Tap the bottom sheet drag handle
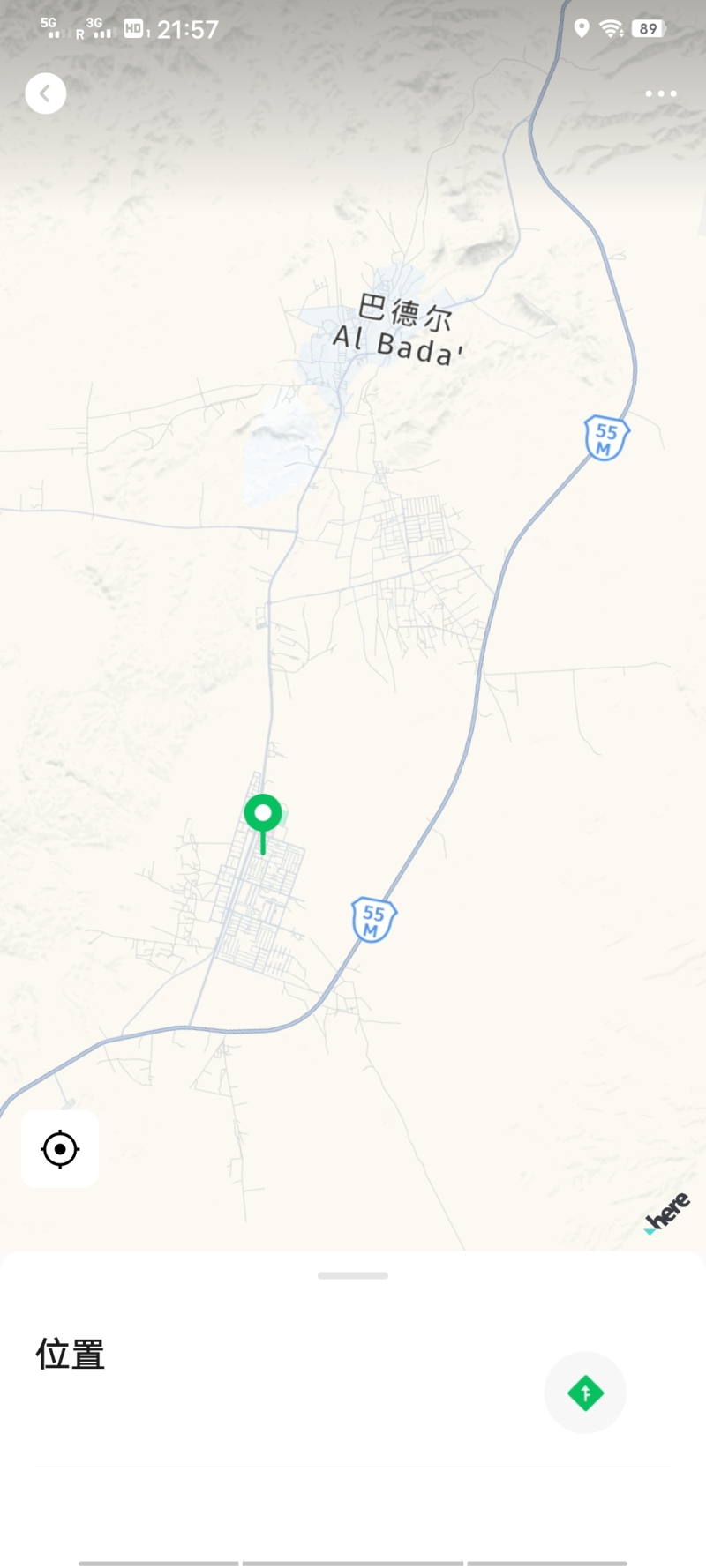 click(353, 1275)
